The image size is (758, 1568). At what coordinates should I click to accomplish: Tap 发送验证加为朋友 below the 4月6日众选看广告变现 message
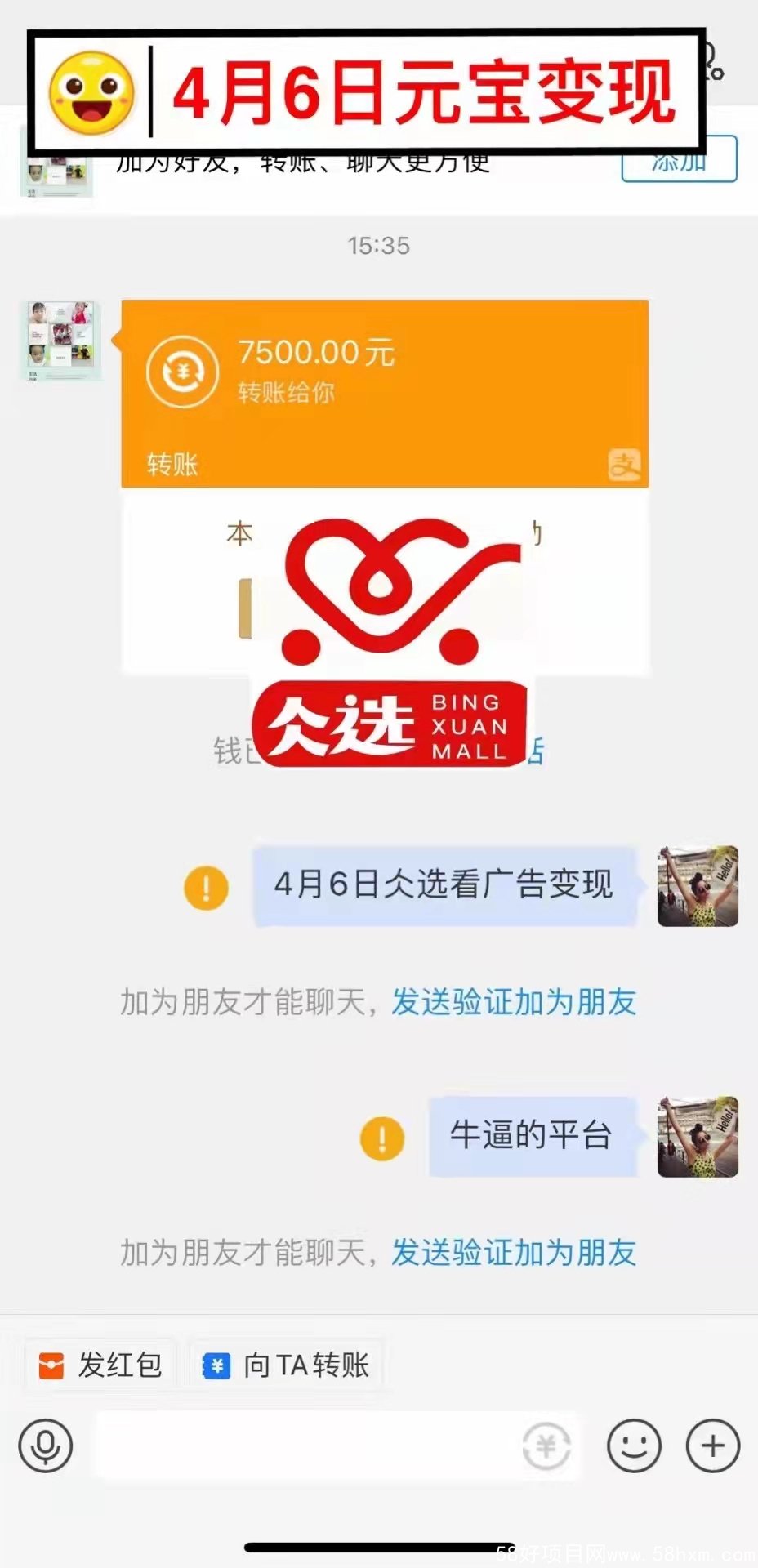click(513, 1002)
